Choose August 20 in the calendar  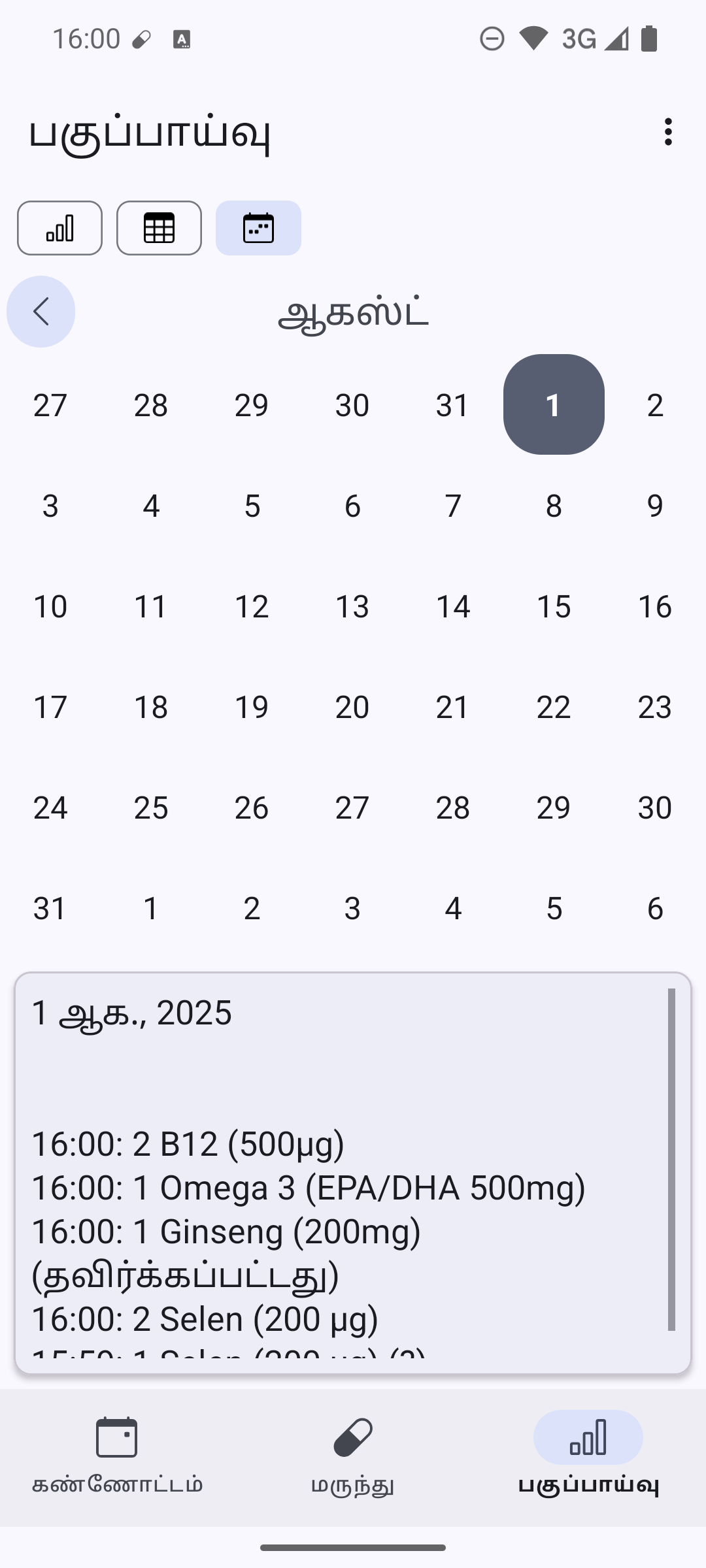coord(352,707)
